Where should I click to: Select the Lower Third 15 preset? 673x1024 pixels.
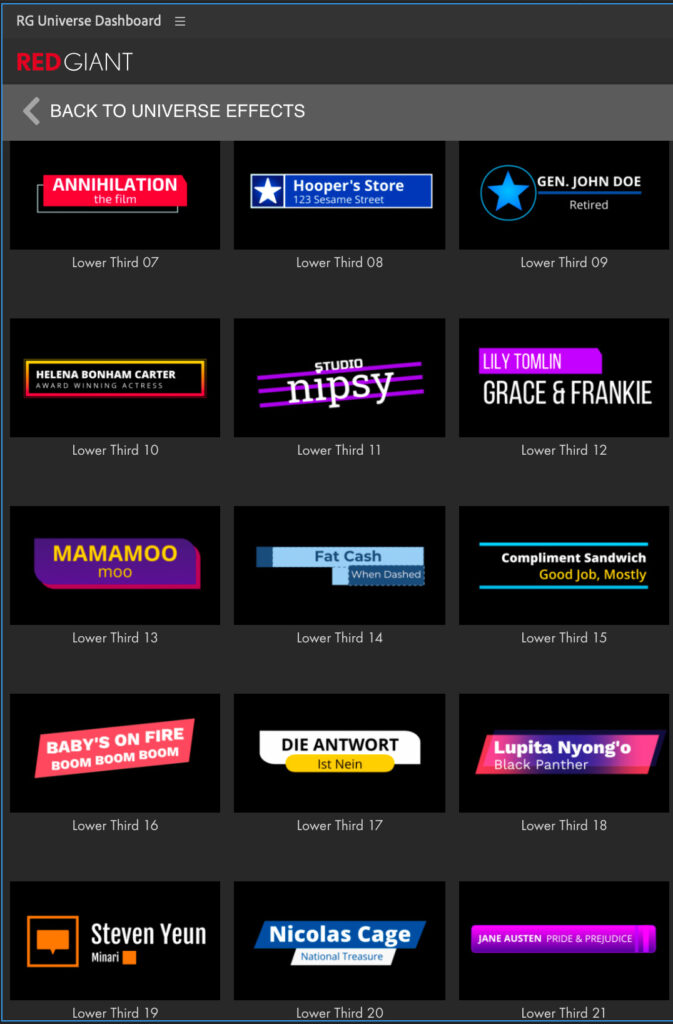(x=564, y=565)
